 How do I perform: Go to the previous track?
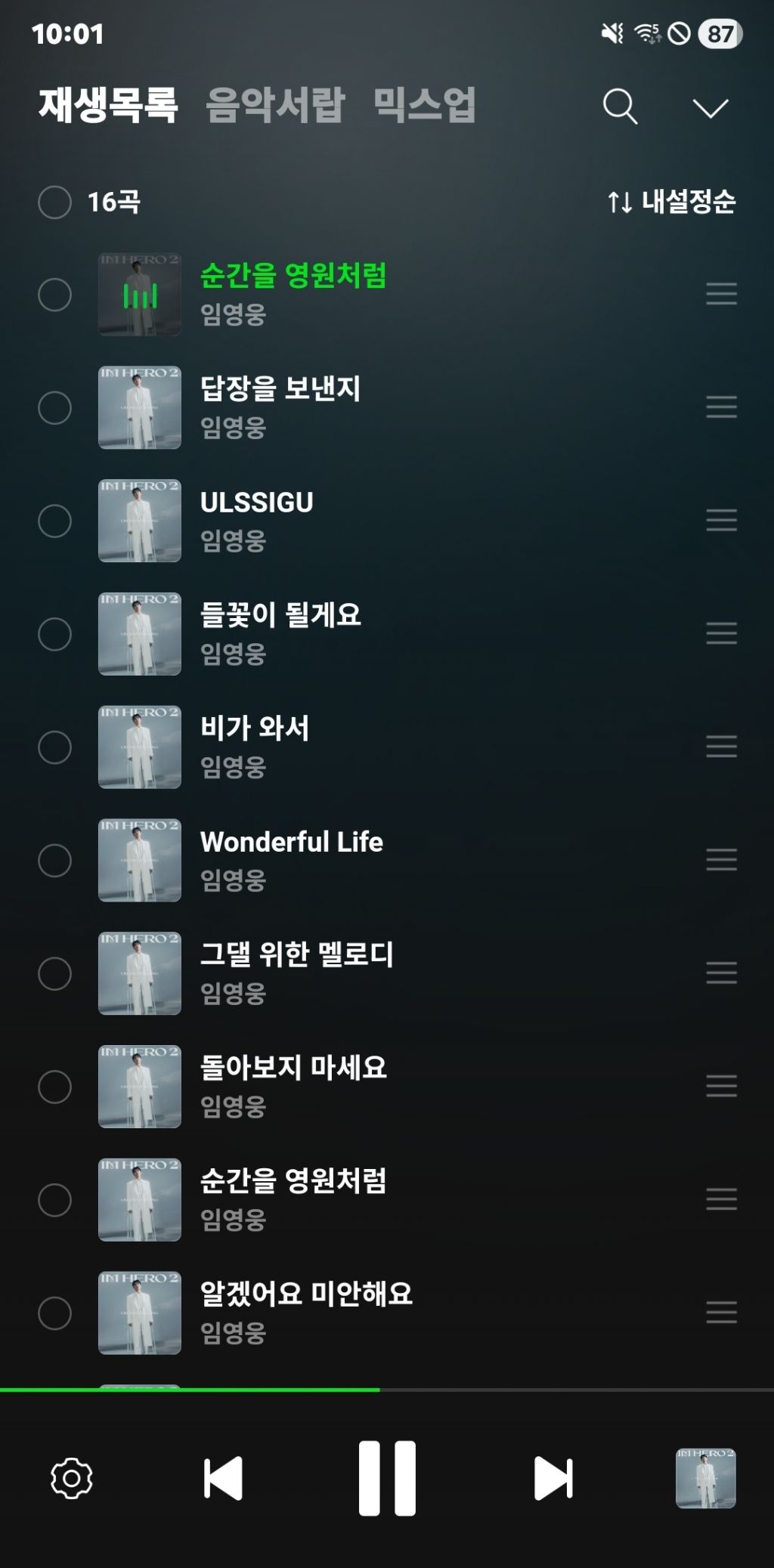click(223, 1478)
